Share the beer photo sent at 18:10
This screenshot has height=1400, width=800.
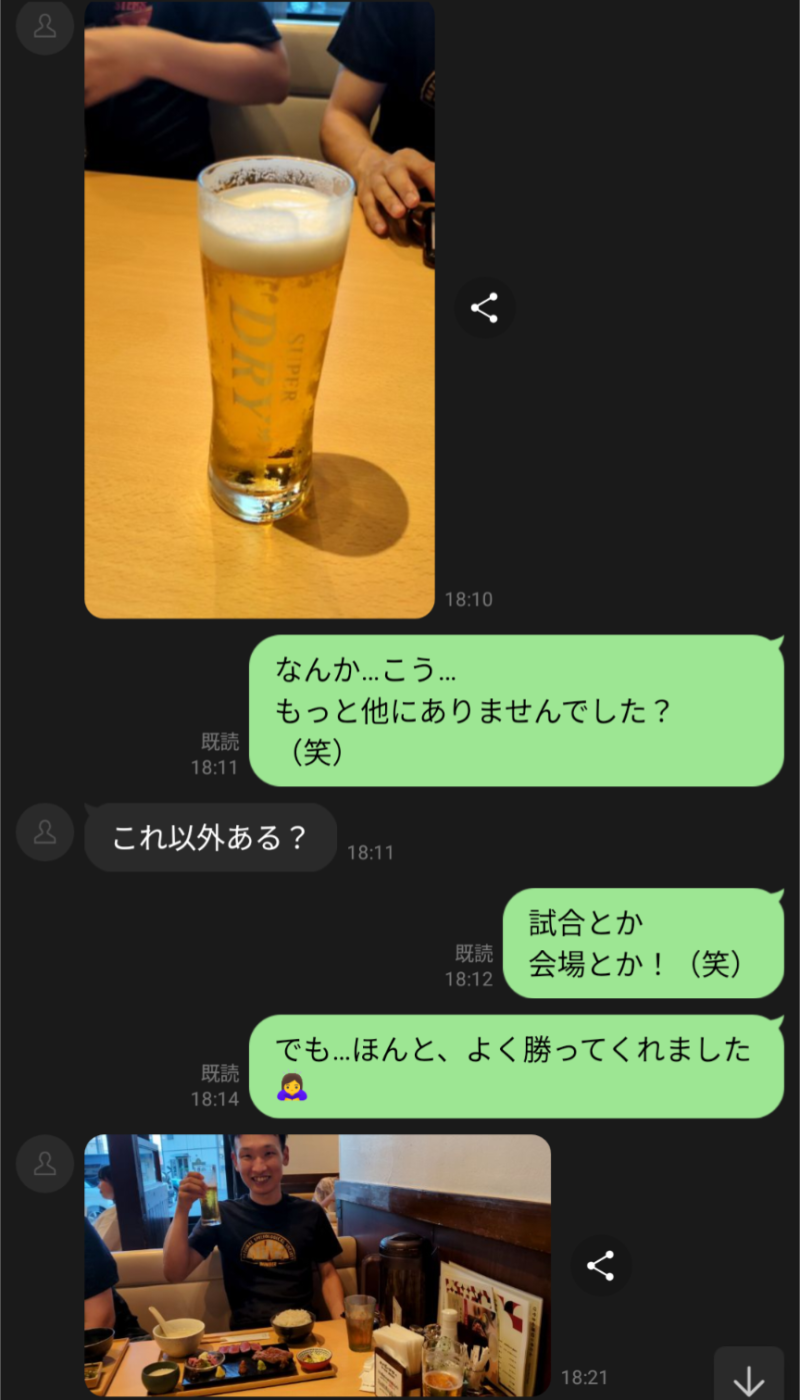484,308
